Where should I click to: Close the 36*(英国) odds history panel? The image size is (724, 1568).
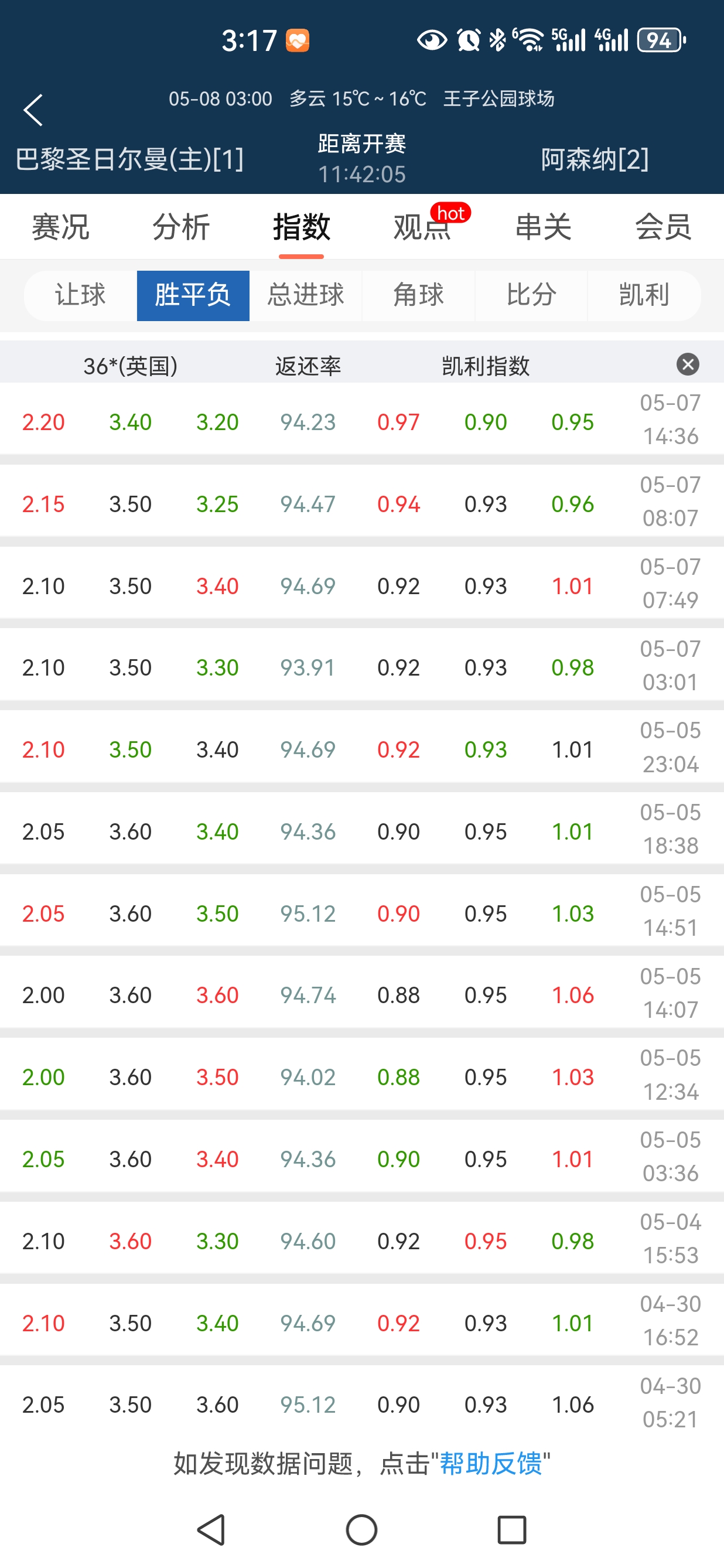click(x=688, y=364)
